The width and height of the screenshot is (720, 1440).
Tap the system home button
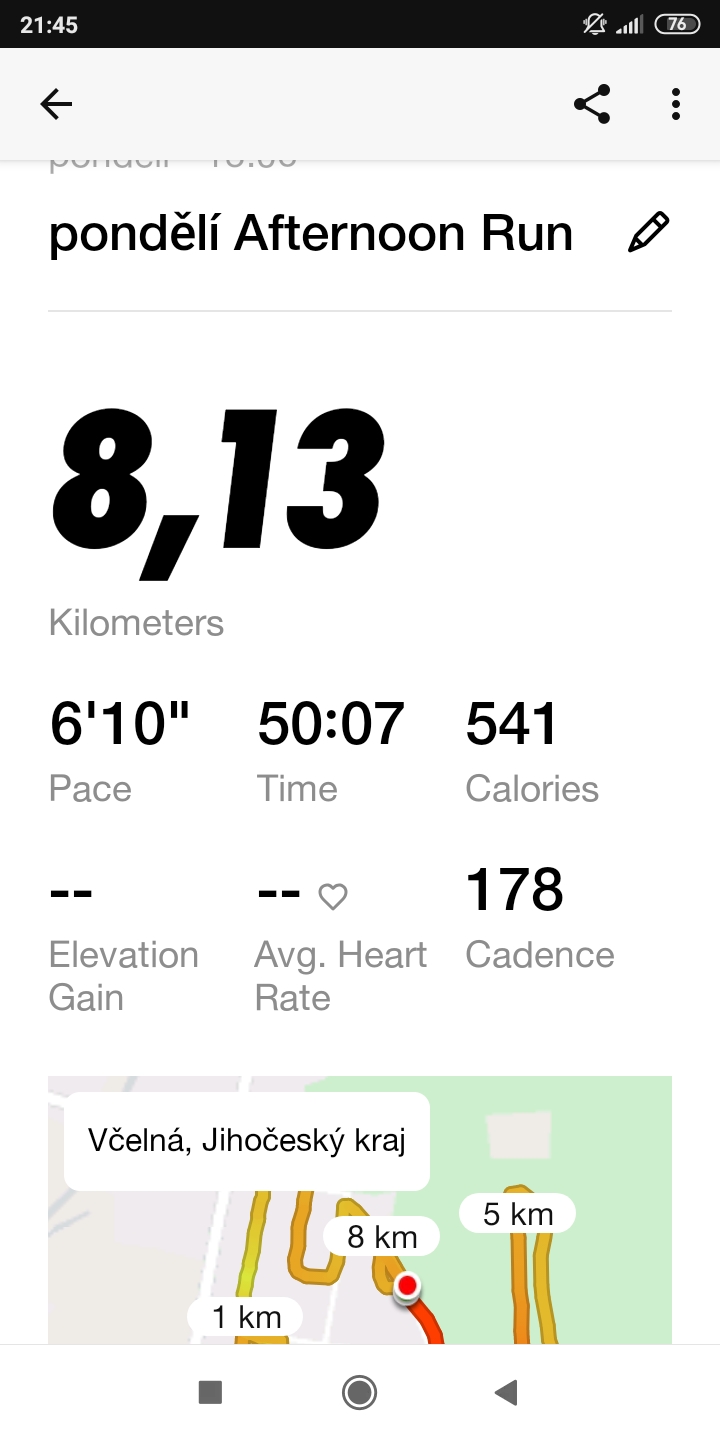359,1392
